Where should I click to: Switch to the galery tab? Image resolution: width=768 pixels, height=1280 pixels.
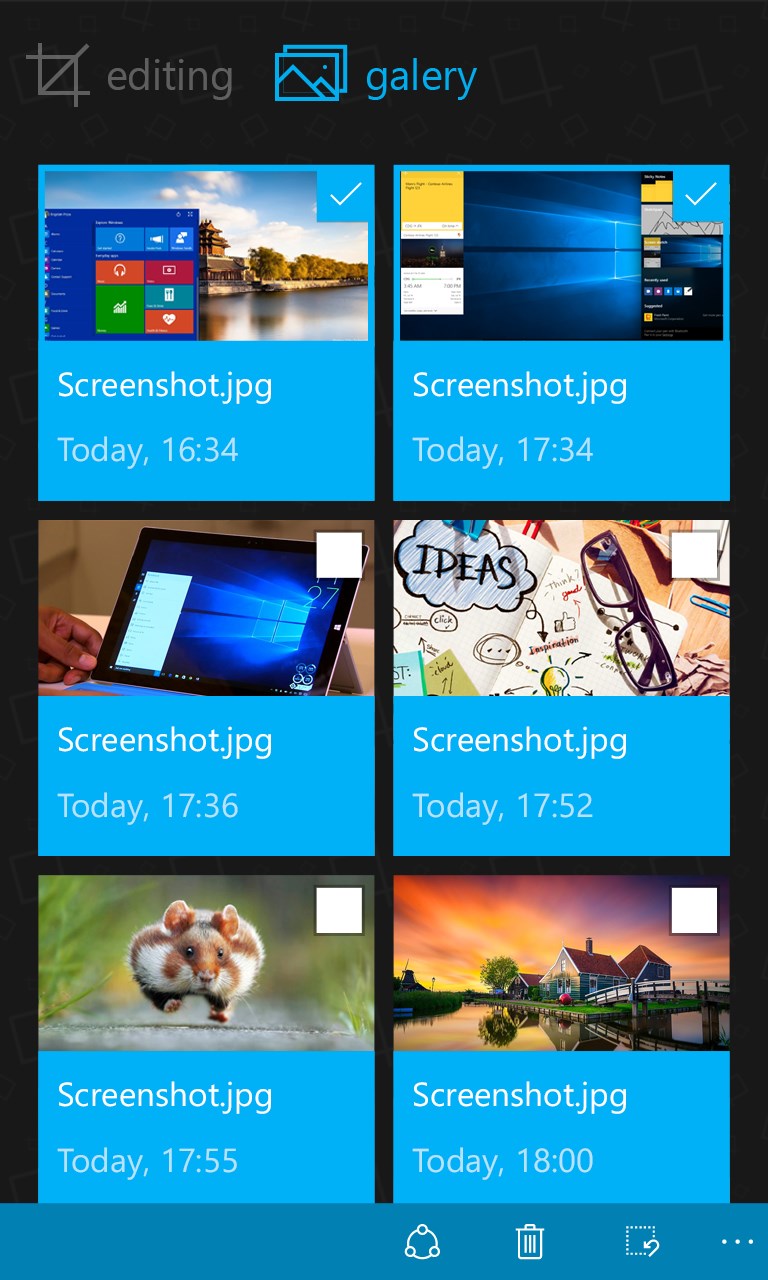click(x=376, y=76)
